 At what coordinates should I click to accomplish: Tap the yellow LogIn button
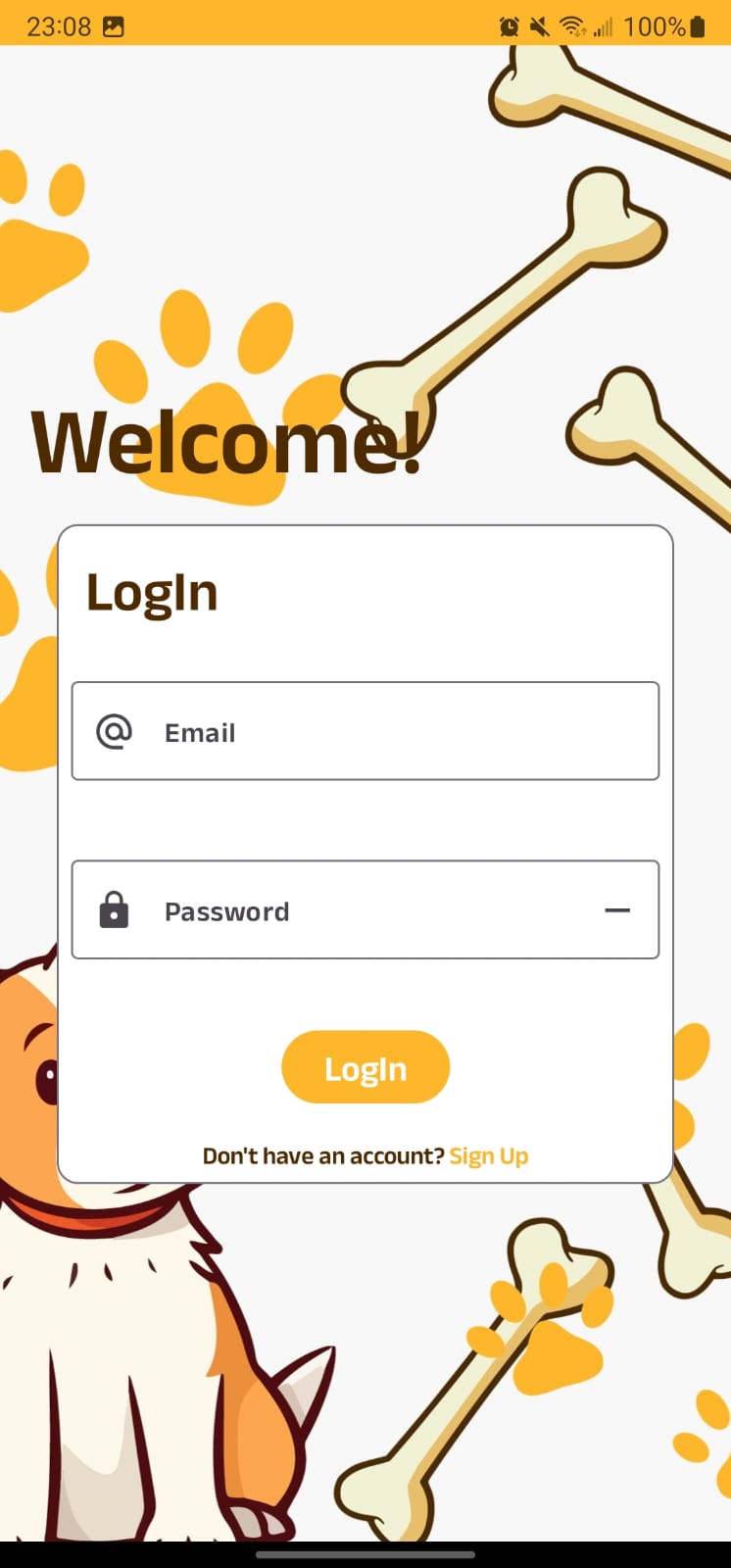coord(365,1067)
